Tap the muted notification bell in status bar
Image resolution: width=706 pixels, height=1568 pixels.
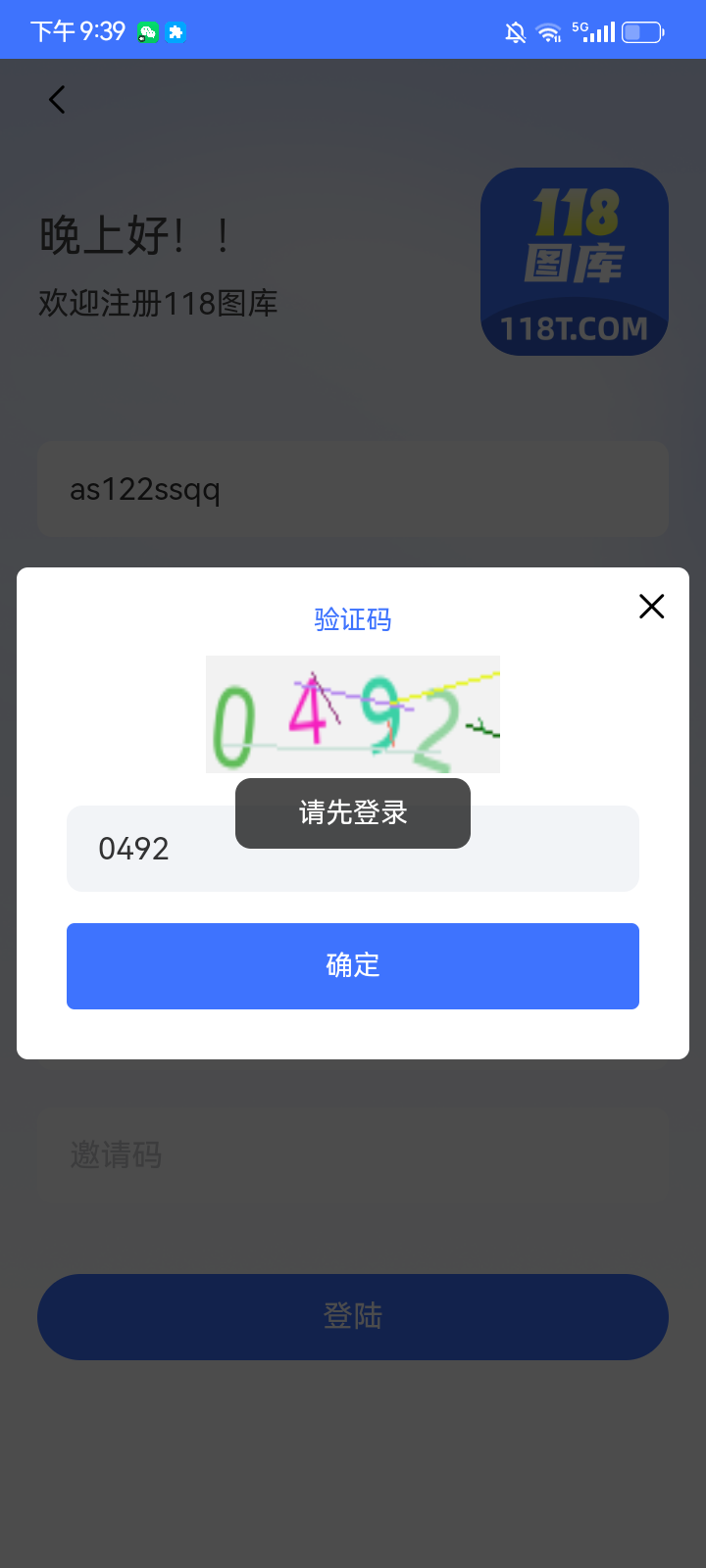tap(514, 30)
